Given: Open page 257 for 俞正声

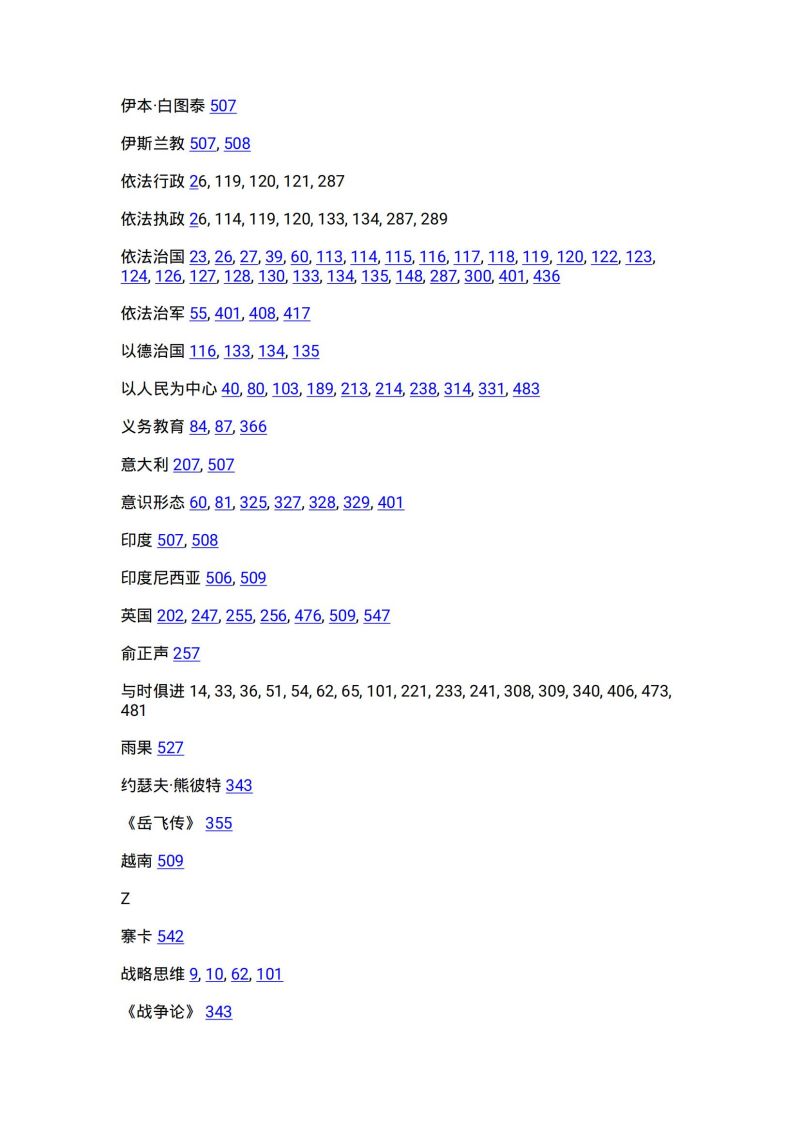Looking at the screenshot, I should (x=186, y=654).
